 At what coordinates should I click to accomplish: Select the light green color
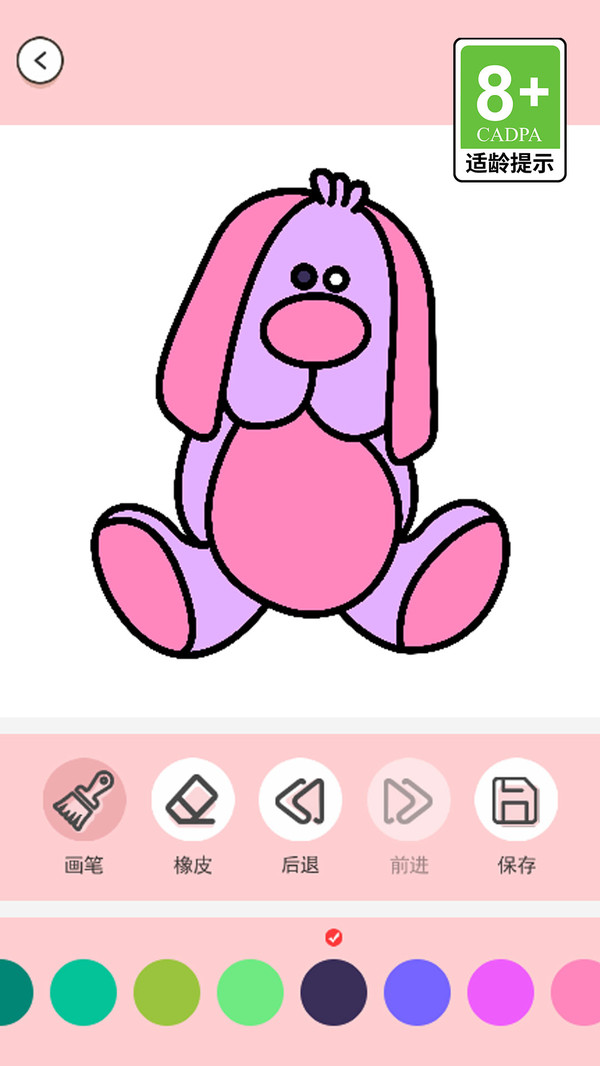coord(250,992)
